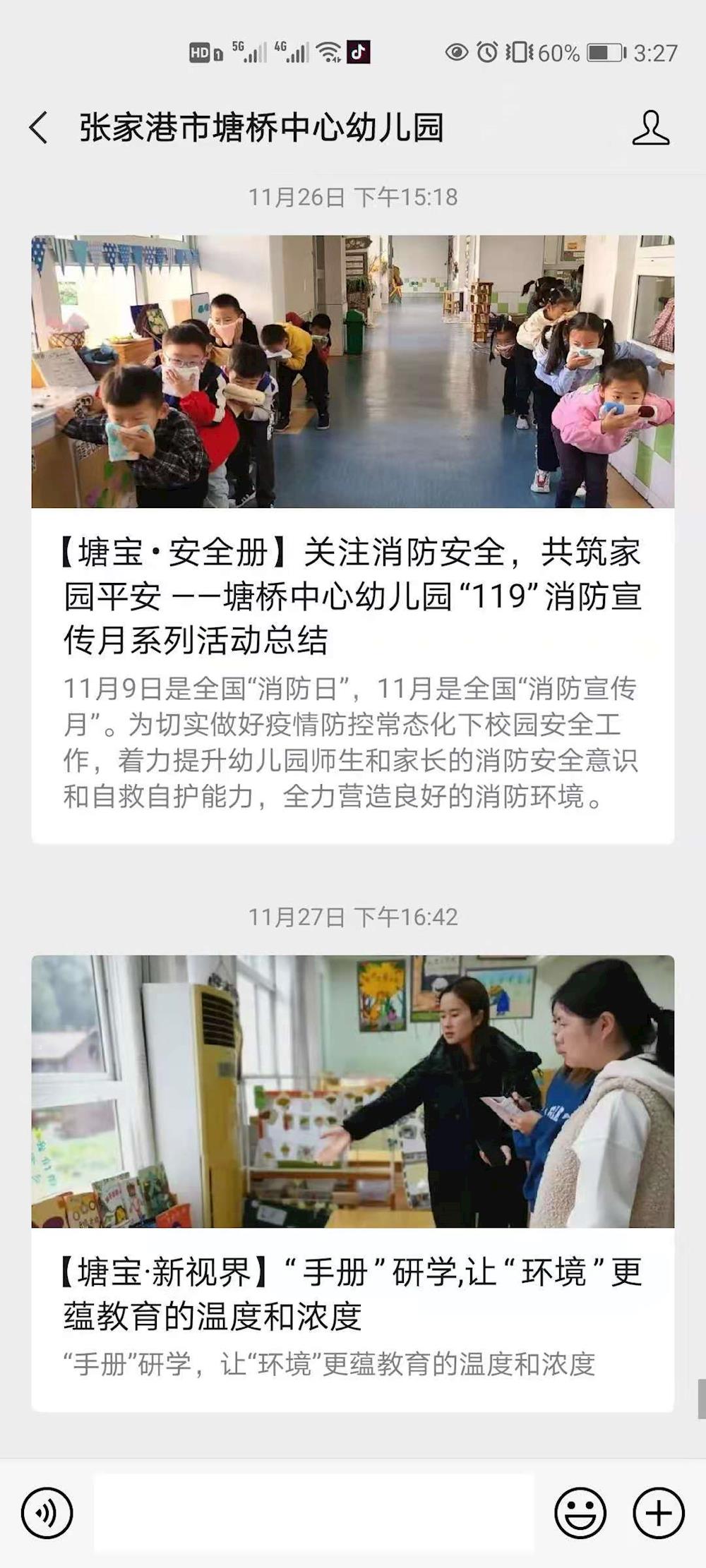Open the "手册" 研学 environment article
Screen dimensions: 706x1568
click(x=352, y=1295)
